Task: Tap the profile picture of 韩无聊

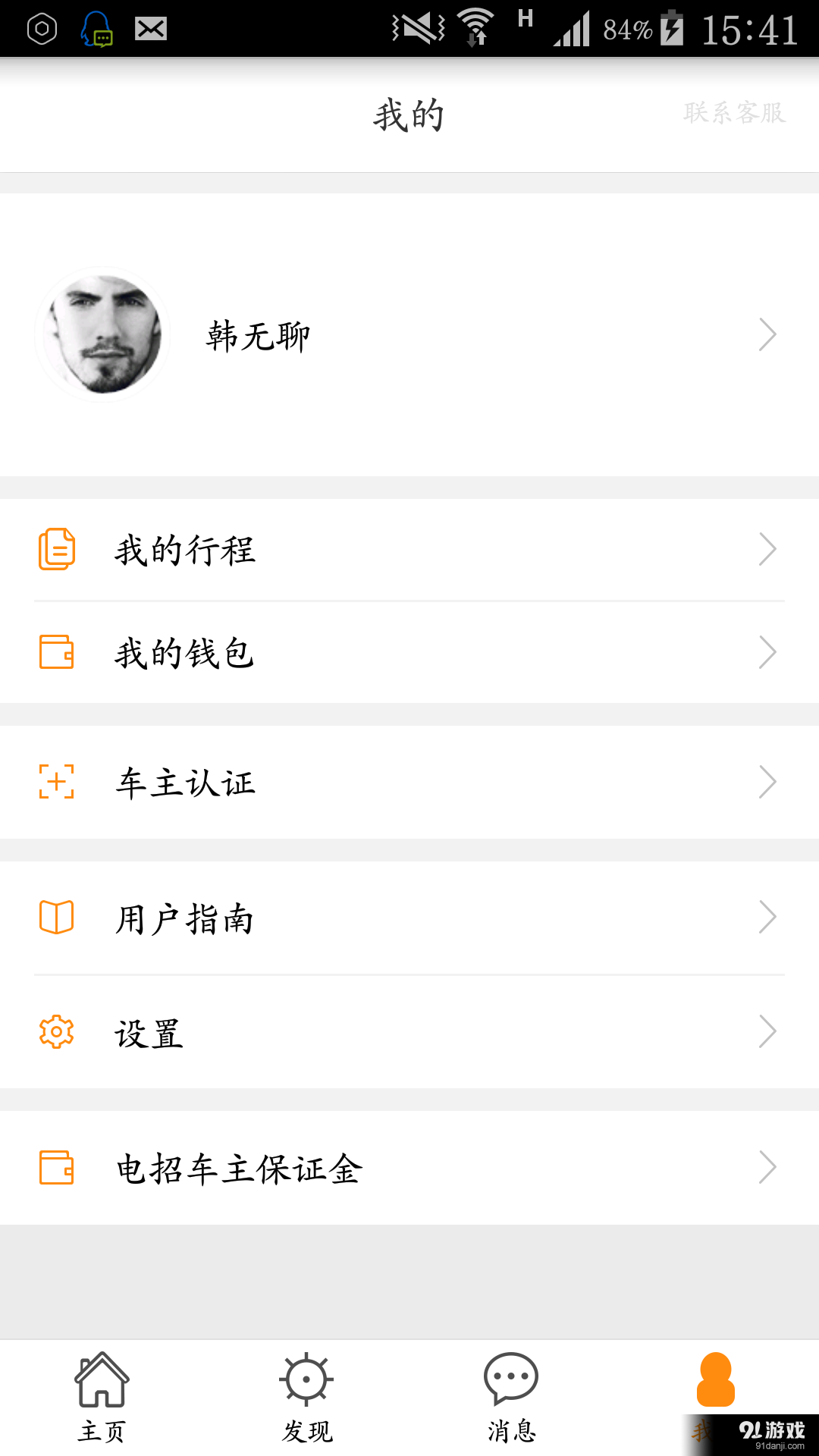Action: pos(102,332)
